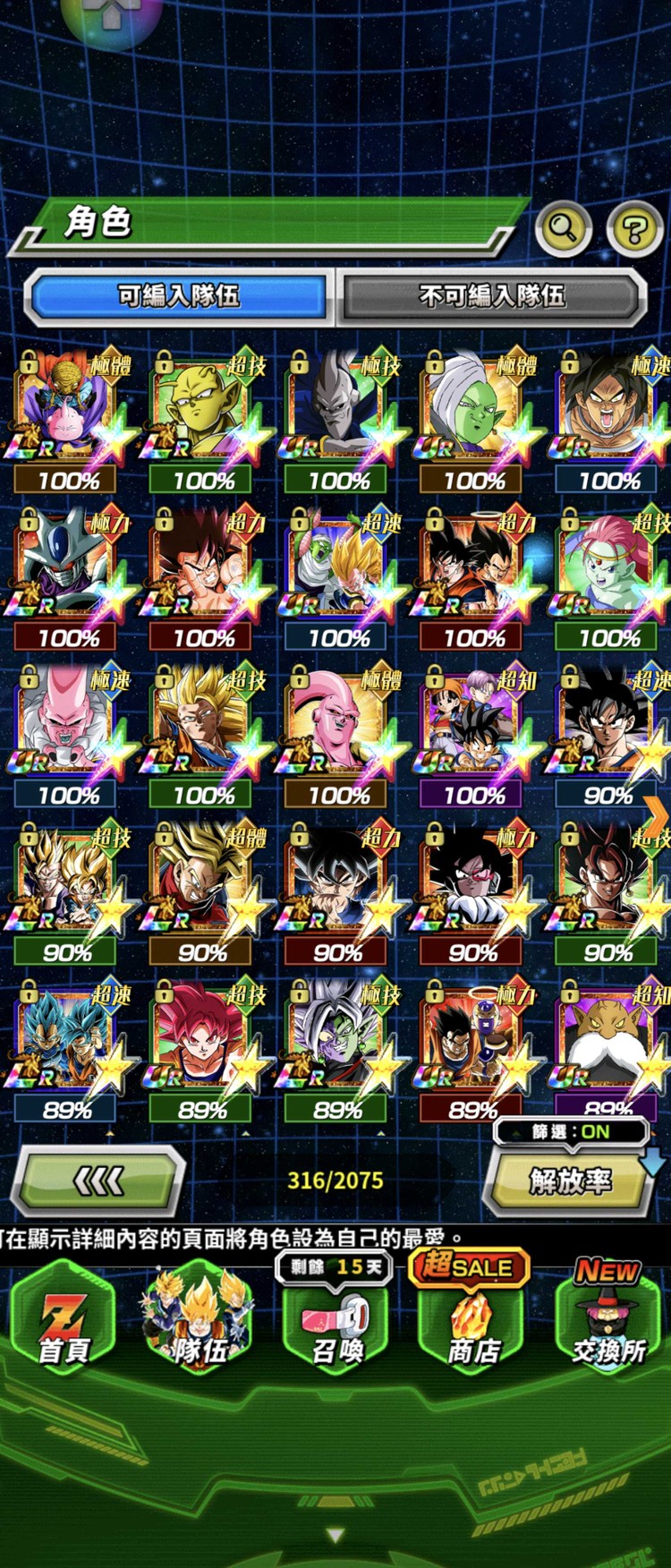
Task: Switch to 不可編入隊伍 tab
Action: tap(491, 295)
